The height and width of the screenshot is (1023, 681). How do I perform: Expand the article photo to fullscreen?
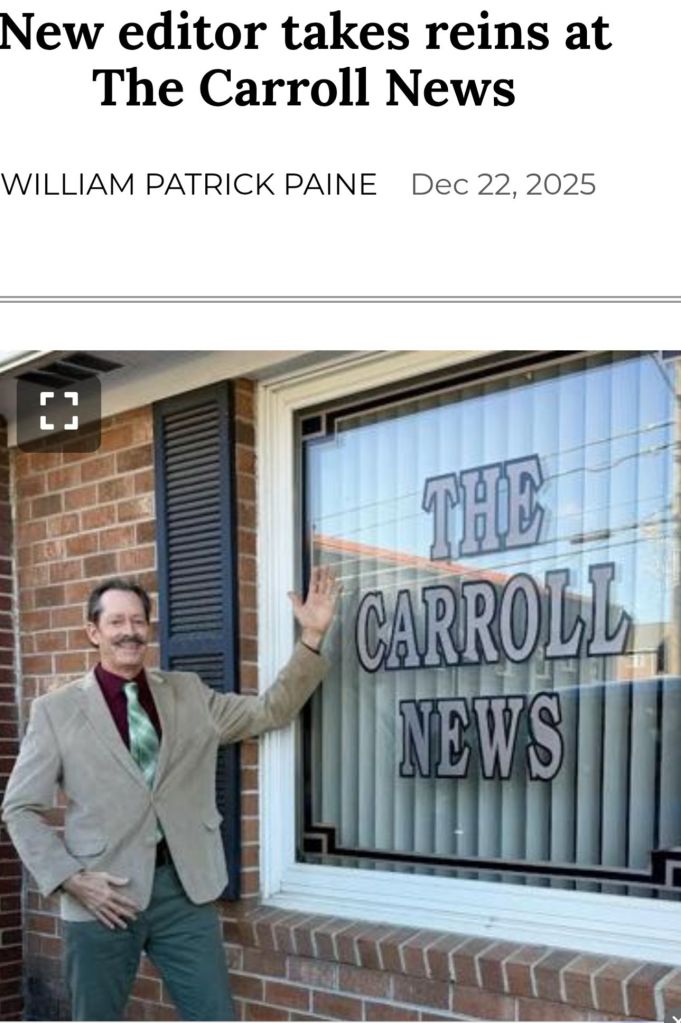point(58,411)
